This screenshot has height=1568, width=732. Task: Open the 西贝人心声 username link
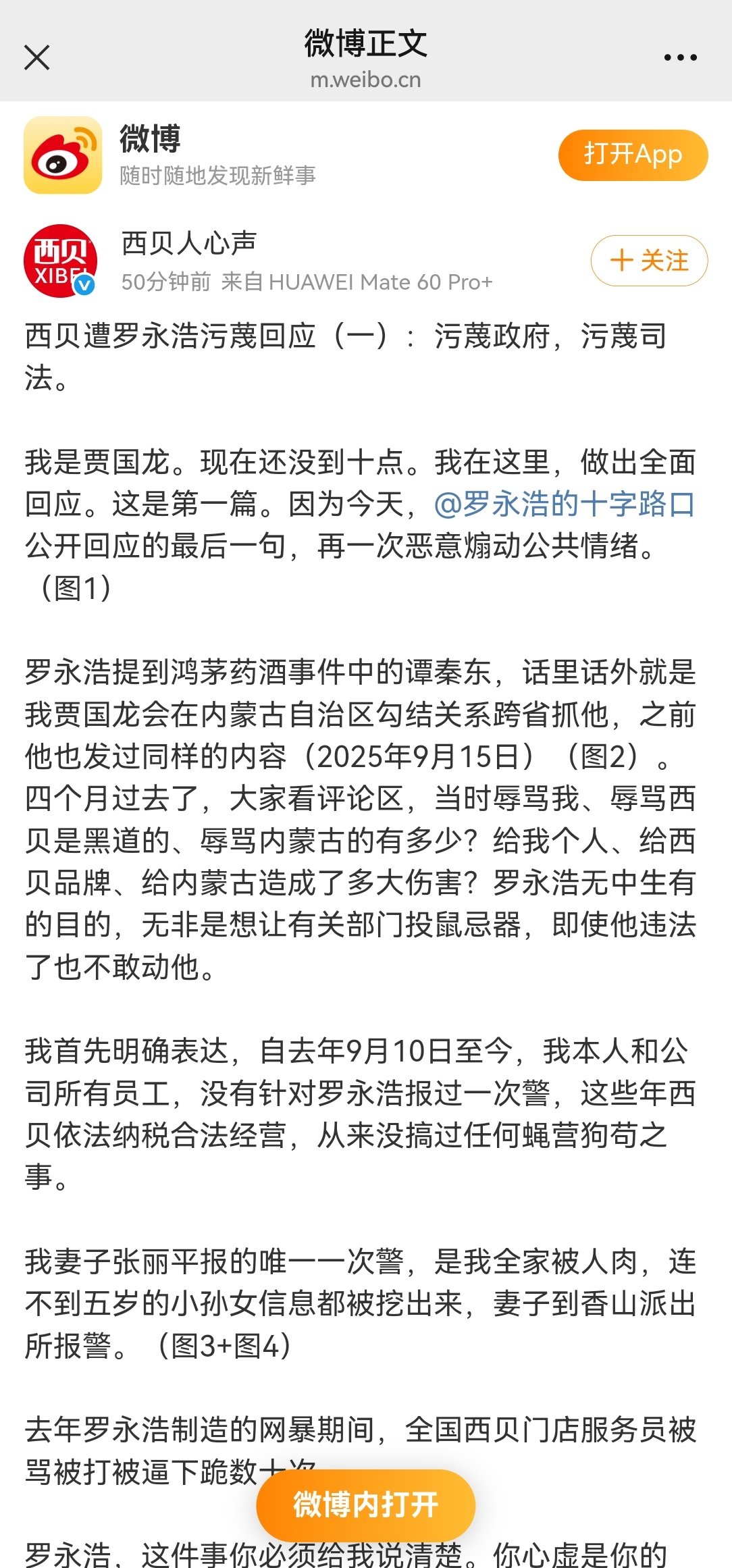tap(189, 243)
